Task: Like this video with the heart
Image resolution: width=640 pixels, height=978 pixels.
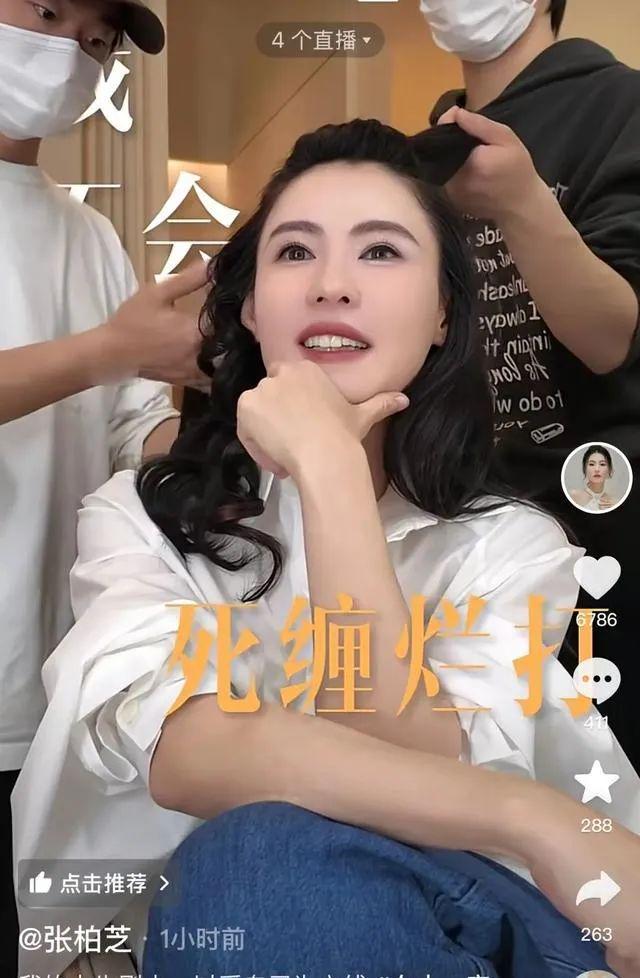Action: (x=596, y=578)
